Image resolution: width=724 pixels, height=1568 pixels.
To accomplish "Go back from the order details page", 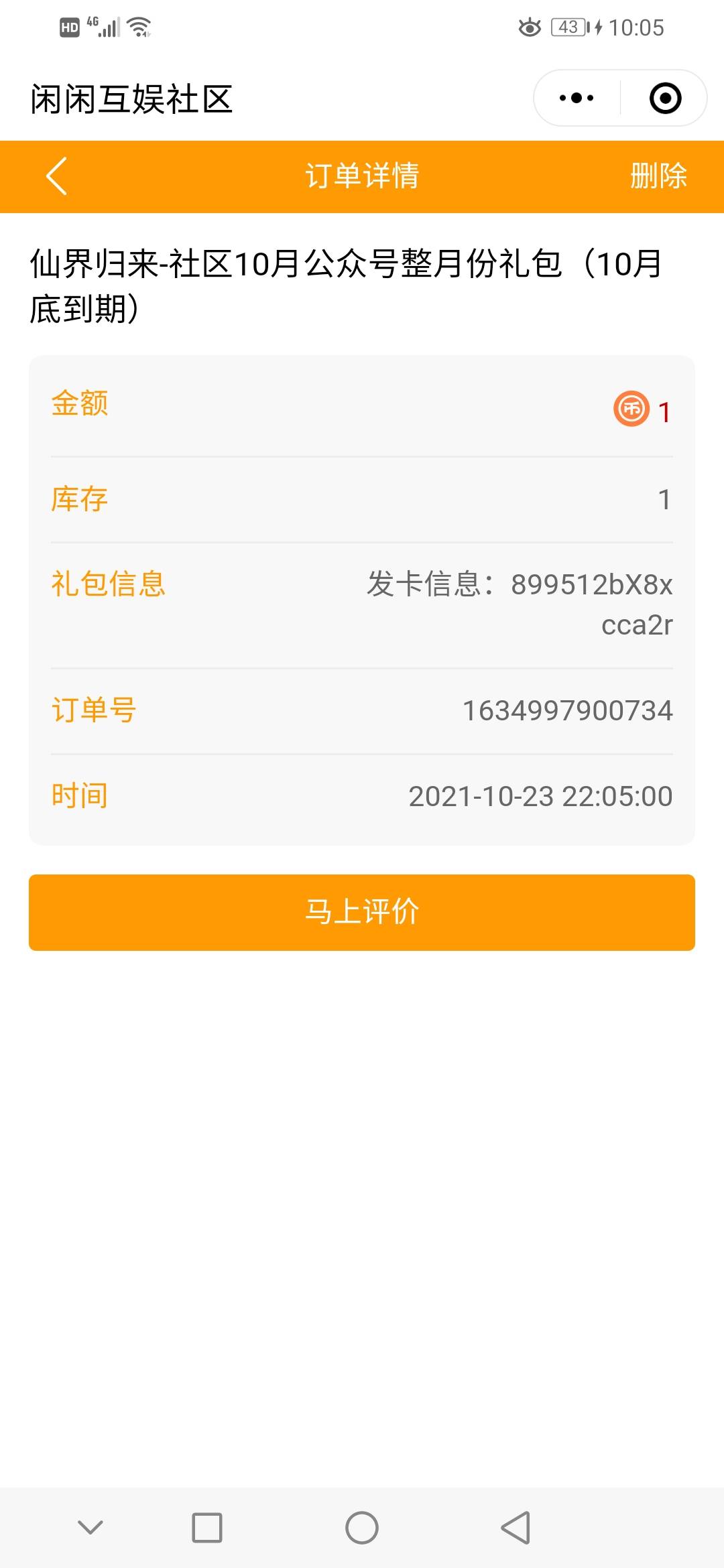I will coord(57,176).
